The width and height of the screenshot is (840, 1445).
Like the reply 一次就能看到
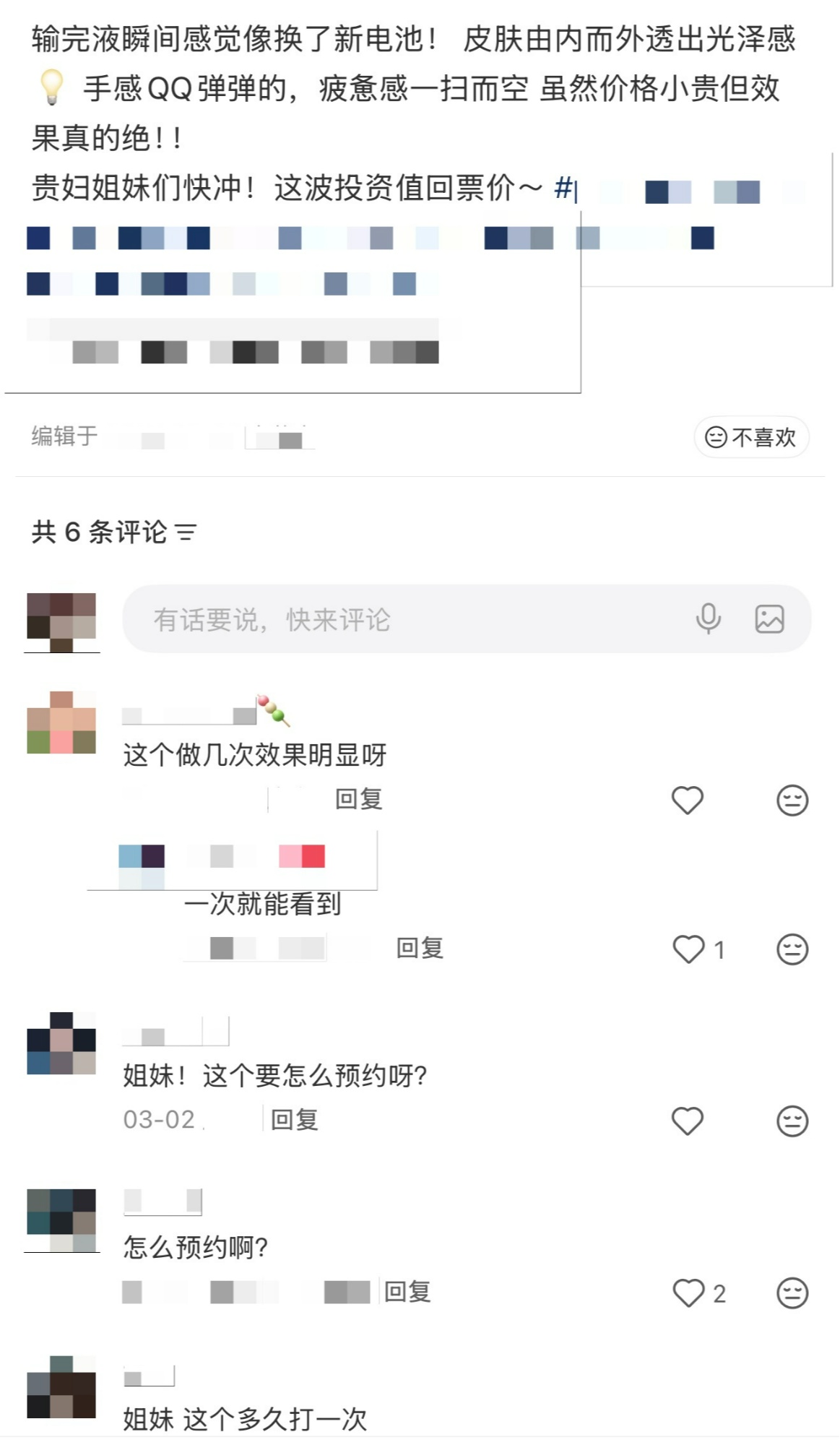[x=688, y=949]
